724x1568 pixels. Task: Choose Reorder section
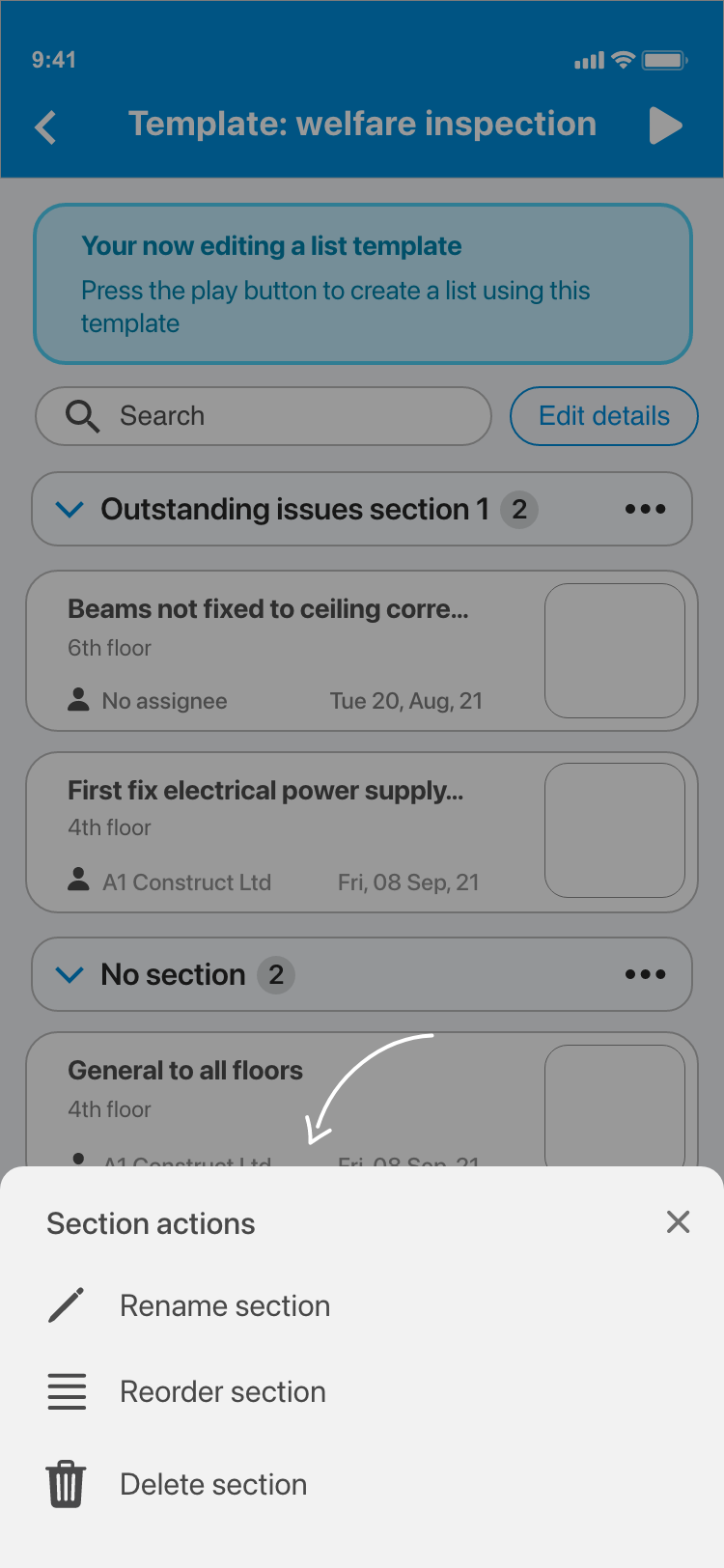tap(222, 1392)
